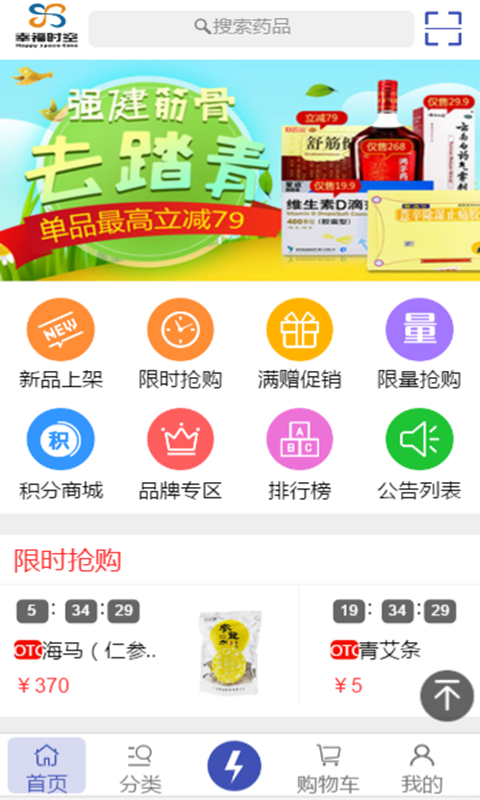Tap the 搜索药品 search field
The height and width of the screenshot is (800, 480).
251,29
